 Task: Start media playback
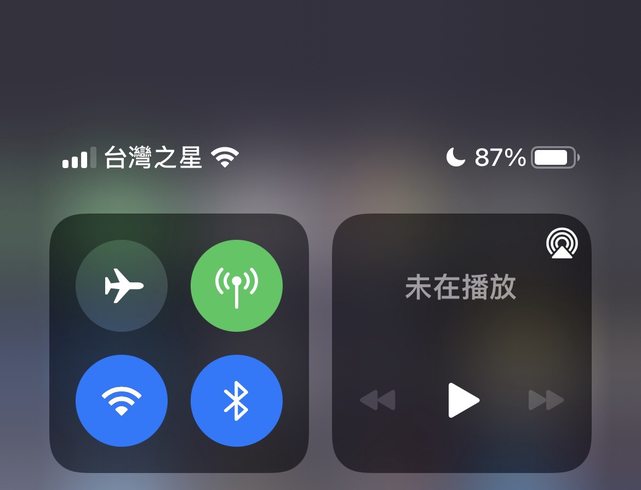tap(462, 401)
